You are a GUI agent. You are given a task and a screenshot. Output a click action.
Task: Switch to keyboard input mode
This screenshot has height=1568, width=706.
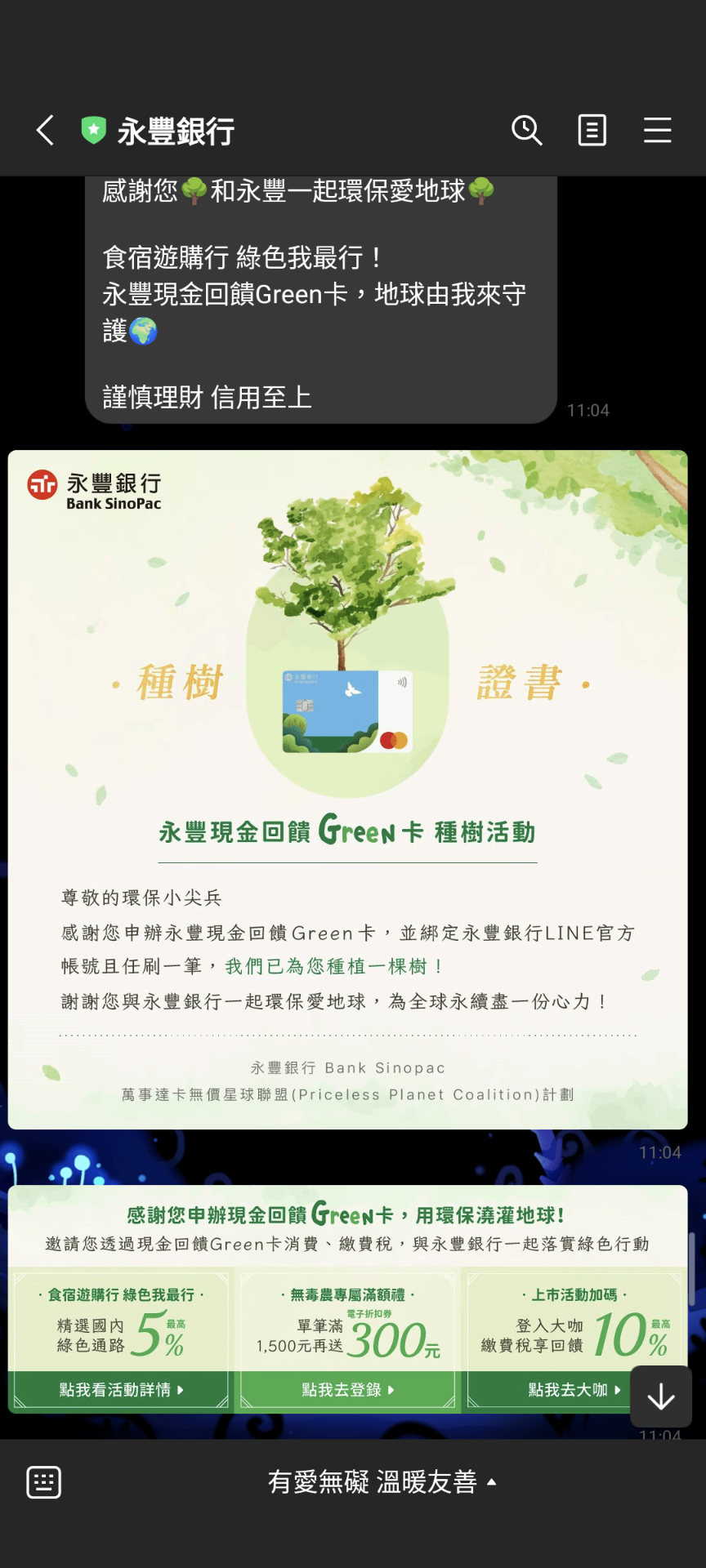(44, 1481)
